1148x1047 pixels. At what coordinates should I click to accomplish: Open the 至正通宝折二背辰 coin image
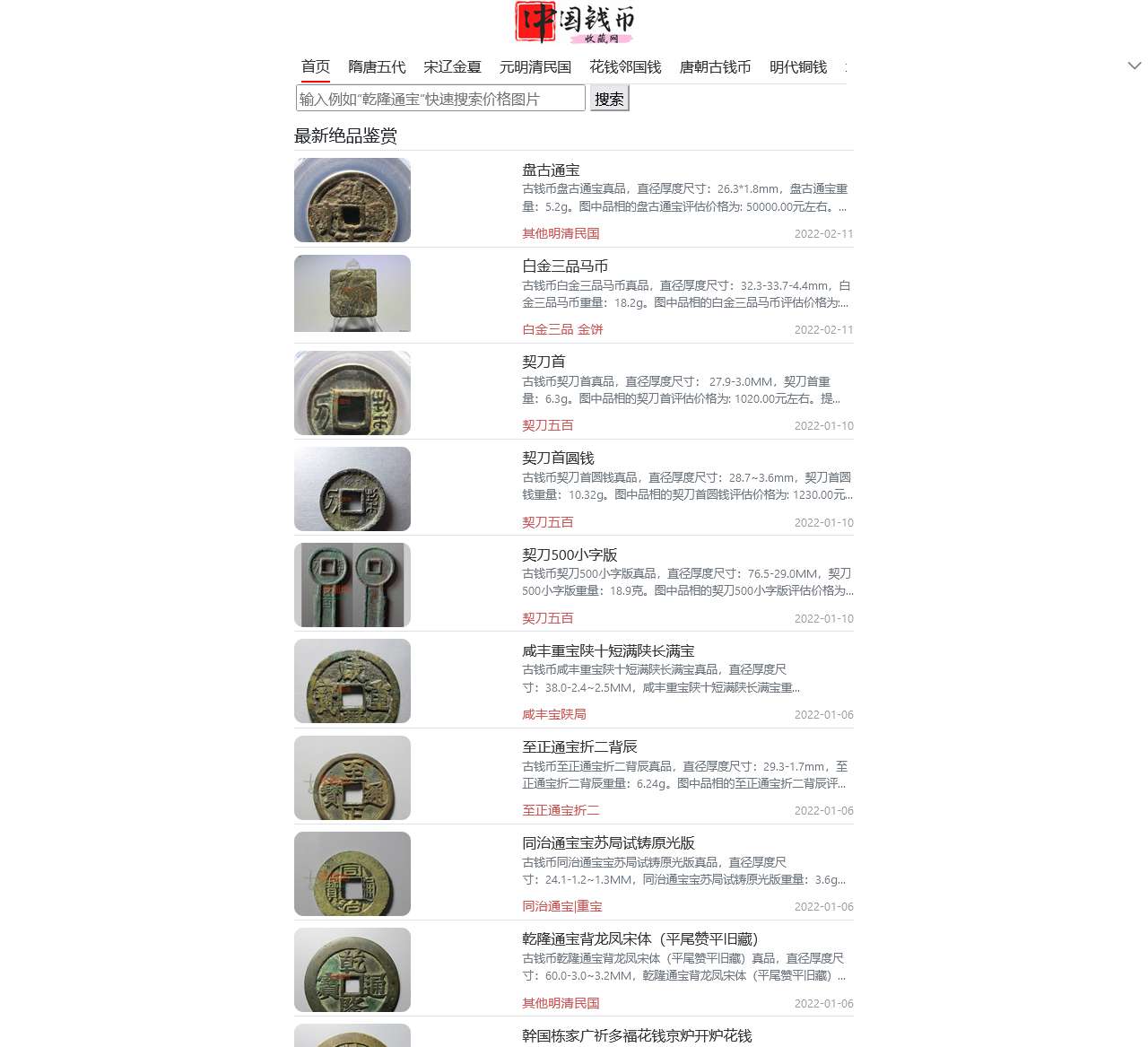click(x=352, y=778)
